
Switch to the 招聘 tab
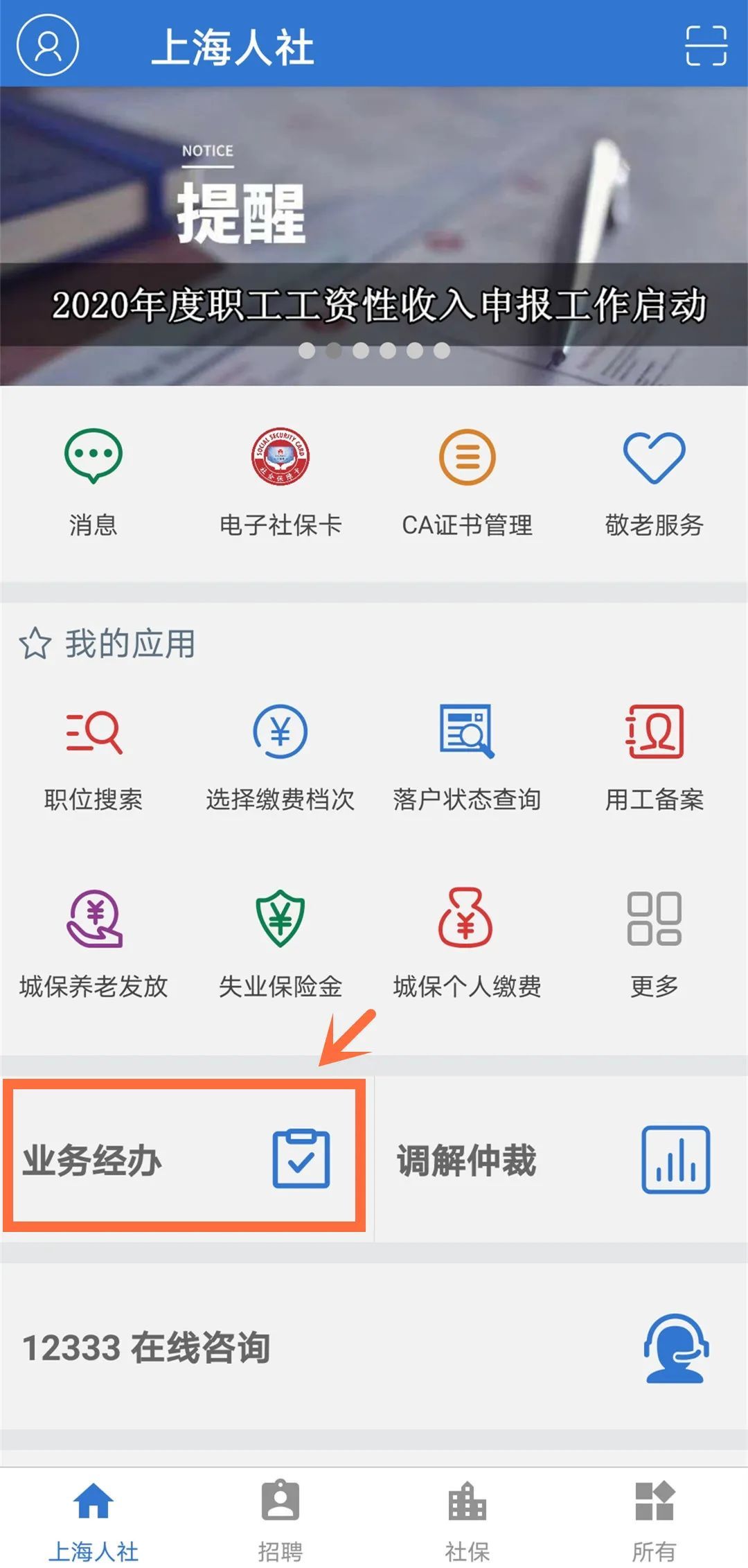(280, 1516)
